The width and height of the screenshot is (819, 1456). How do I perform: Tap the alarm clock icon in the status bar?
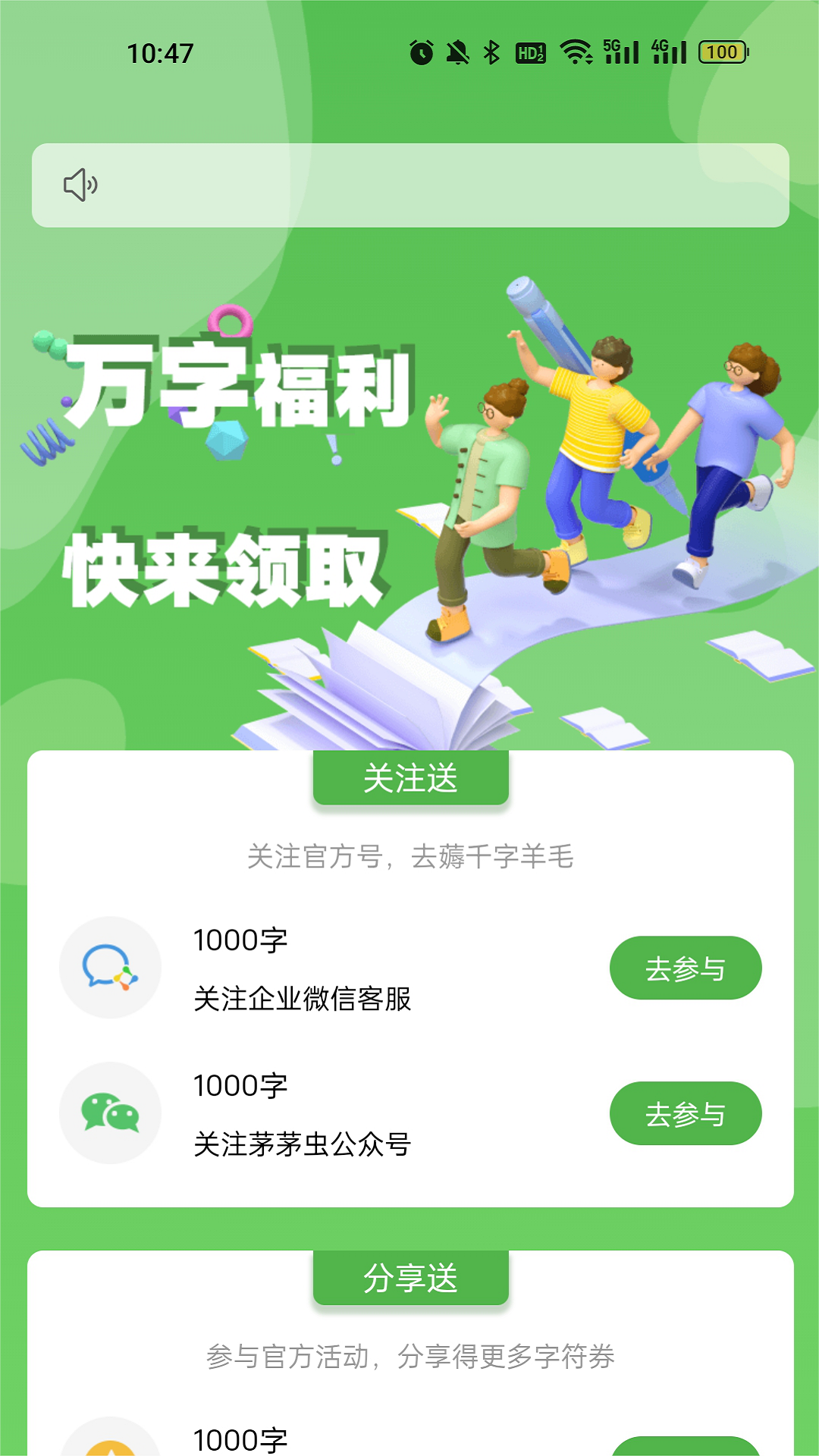pos(422,52)
